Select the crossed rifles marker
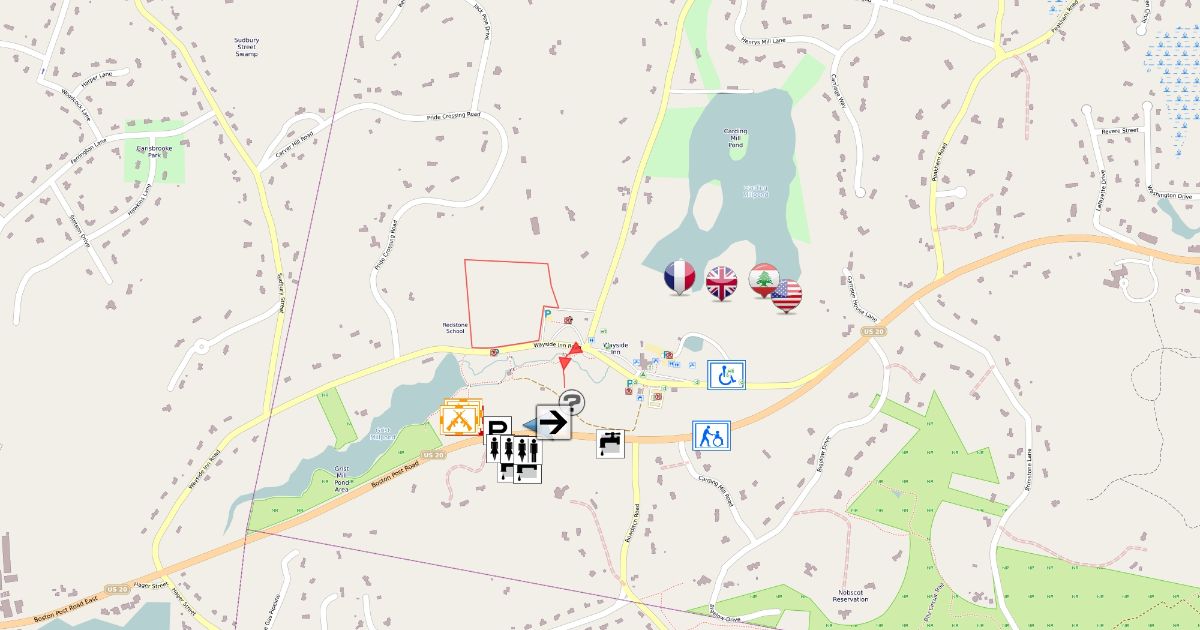This screenshot has width=1200, height=630. click(461, 417)
